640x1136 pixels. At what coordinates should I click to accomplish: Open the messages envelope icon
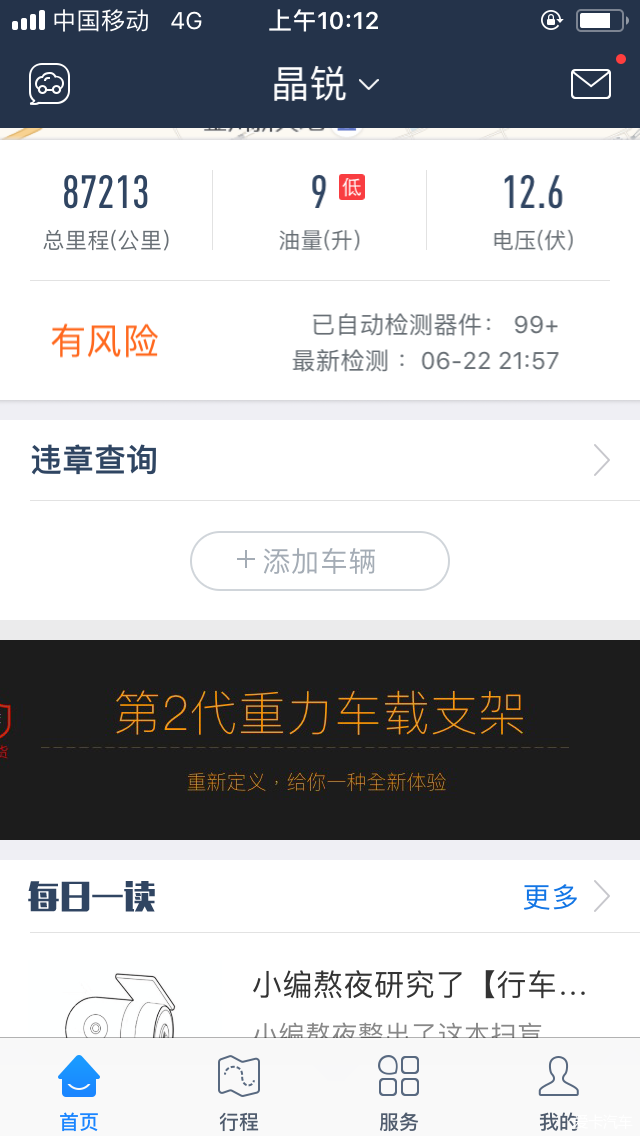click(590, 84)
